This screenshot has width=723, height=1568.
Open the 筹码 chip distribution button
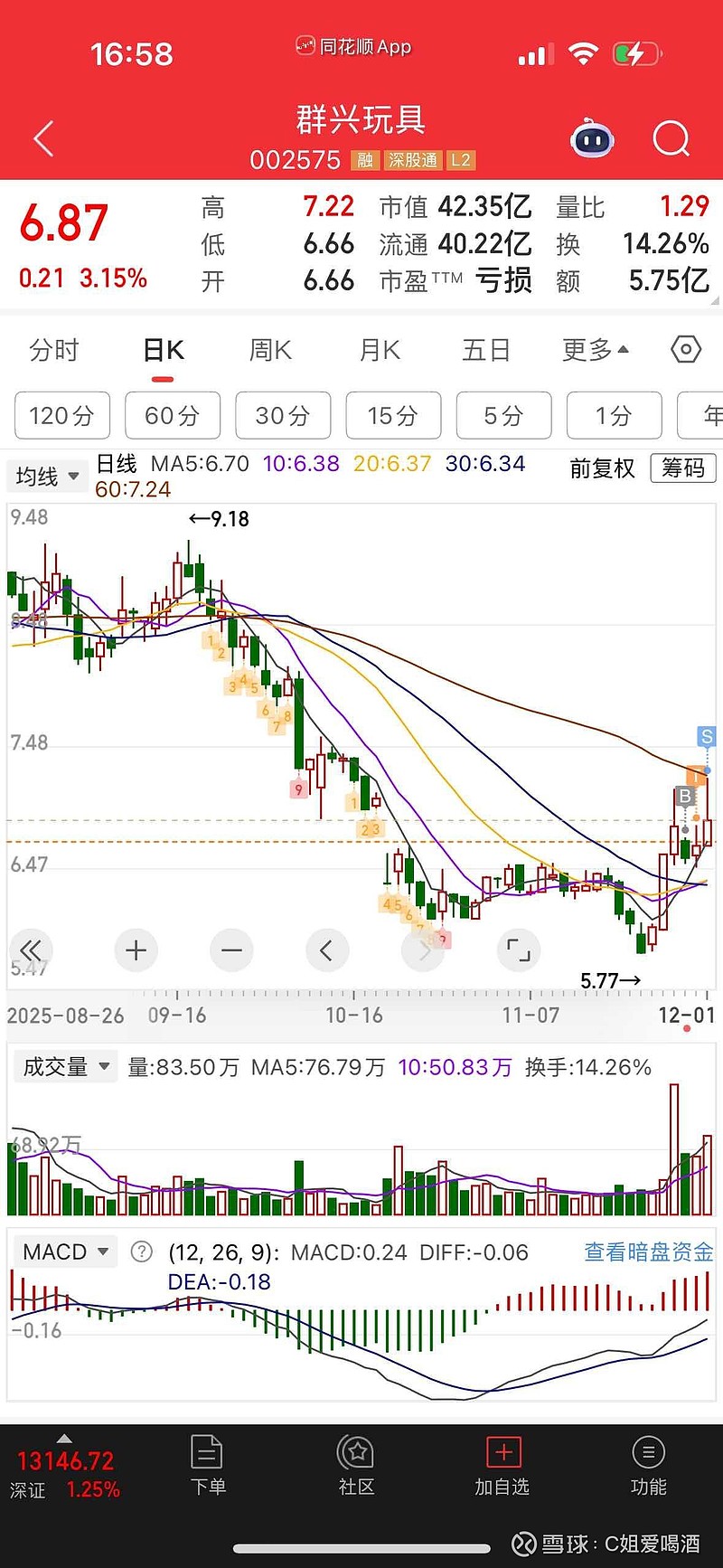682,468
